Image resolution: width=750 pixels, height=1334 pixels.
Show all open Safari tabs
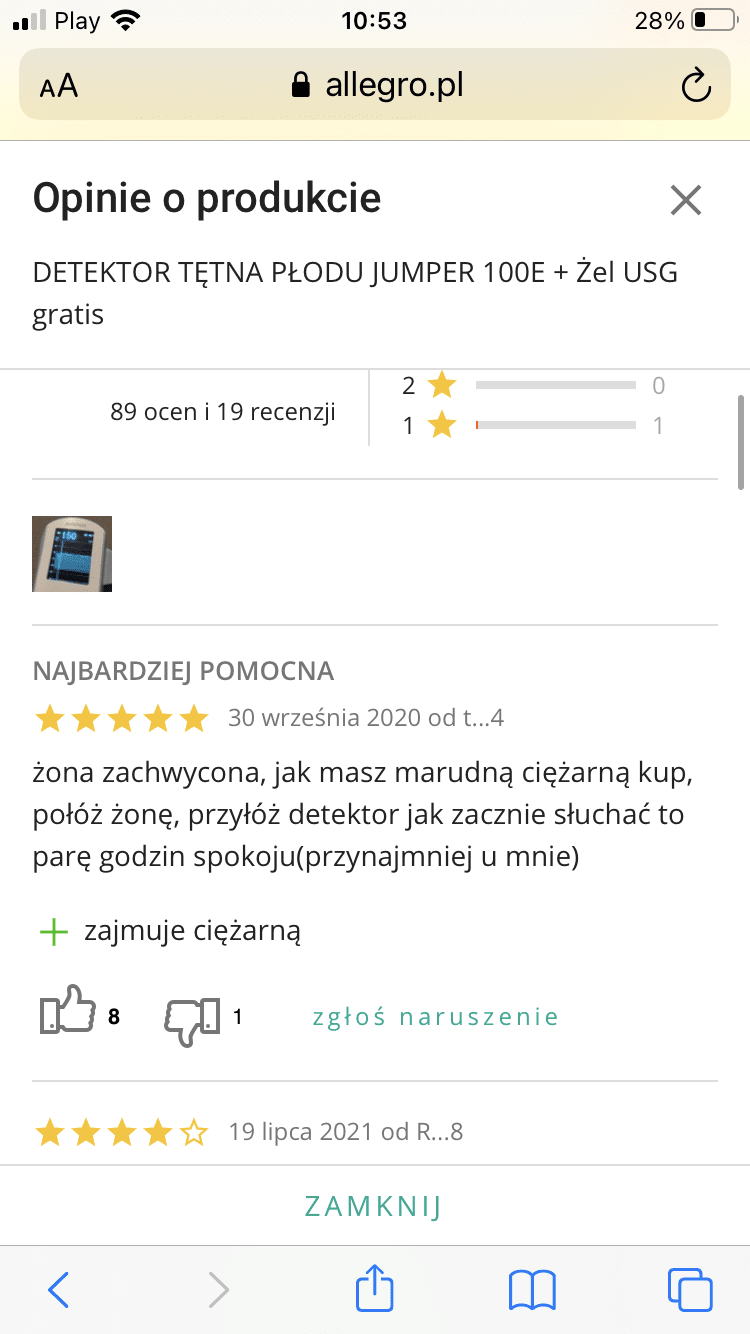tap(689, 1290)
